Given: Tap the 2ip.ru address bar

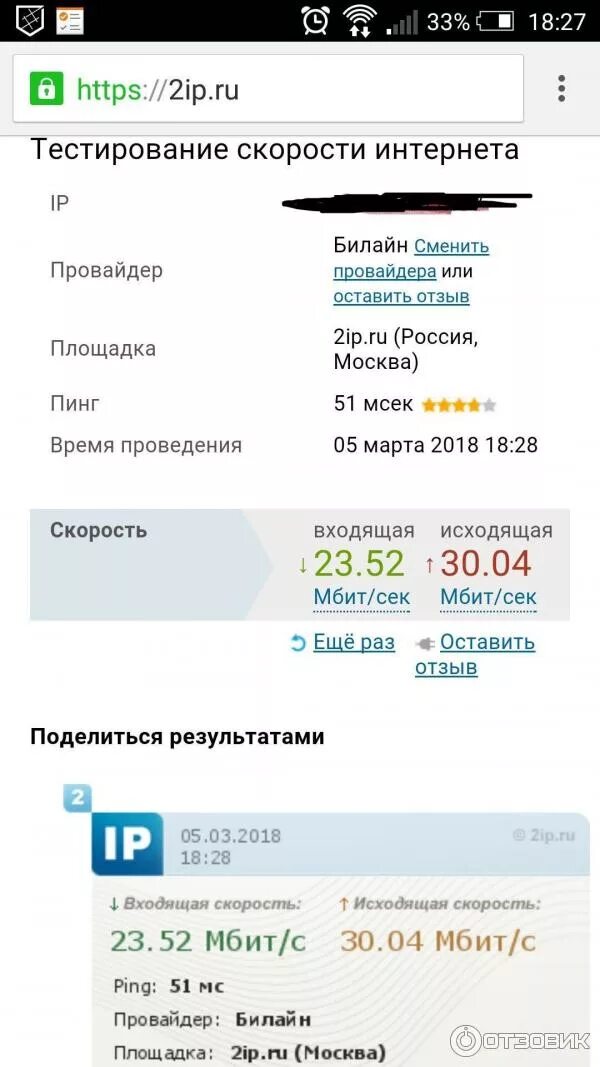Looking at the screenshot, I should [268, 89].
